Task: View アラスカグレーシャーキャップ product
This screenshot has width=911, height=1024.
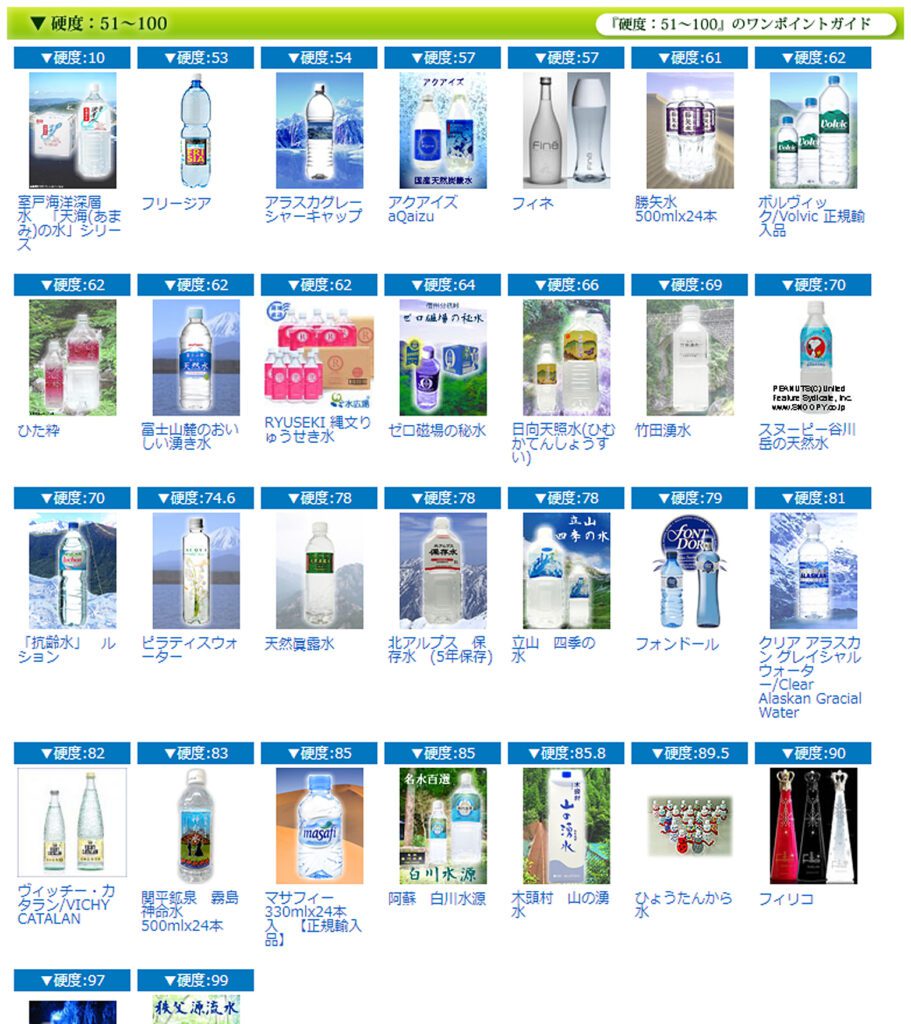Action: (x=313, y=209)
